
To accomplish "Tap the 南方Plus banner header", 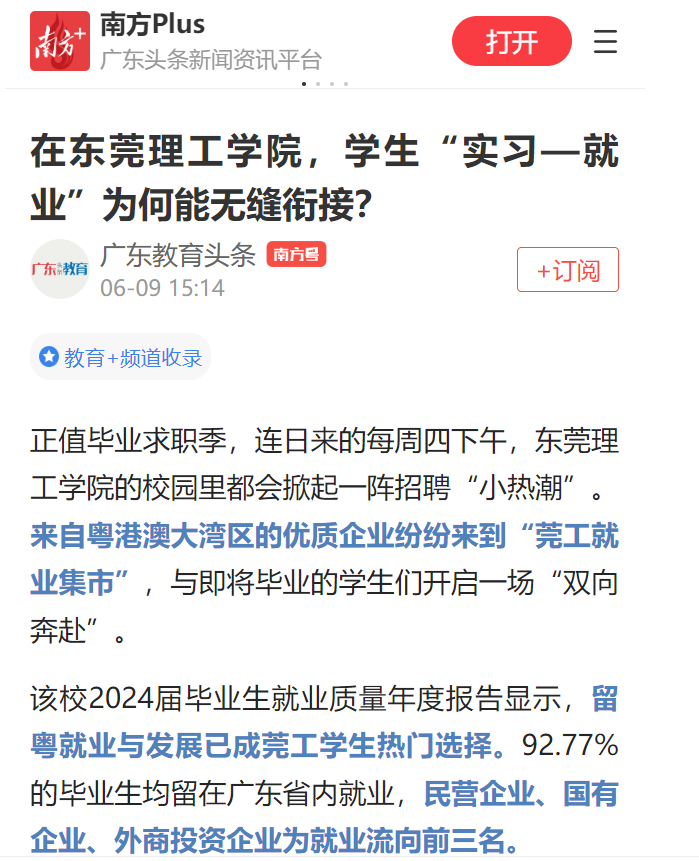I will tap(152, 25).
